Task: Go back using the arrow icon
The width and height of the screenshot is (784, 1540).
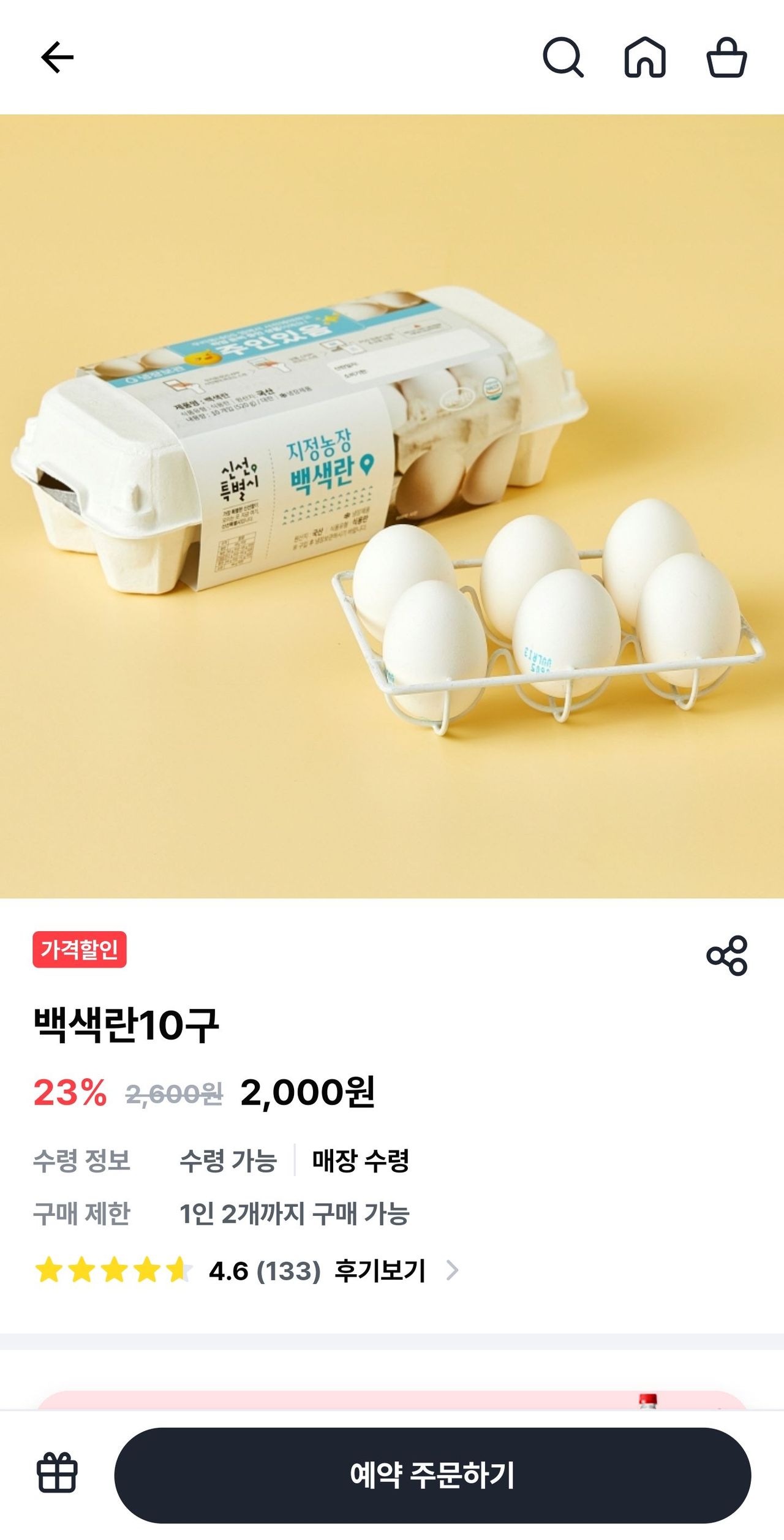Action: tap(57, 58)
